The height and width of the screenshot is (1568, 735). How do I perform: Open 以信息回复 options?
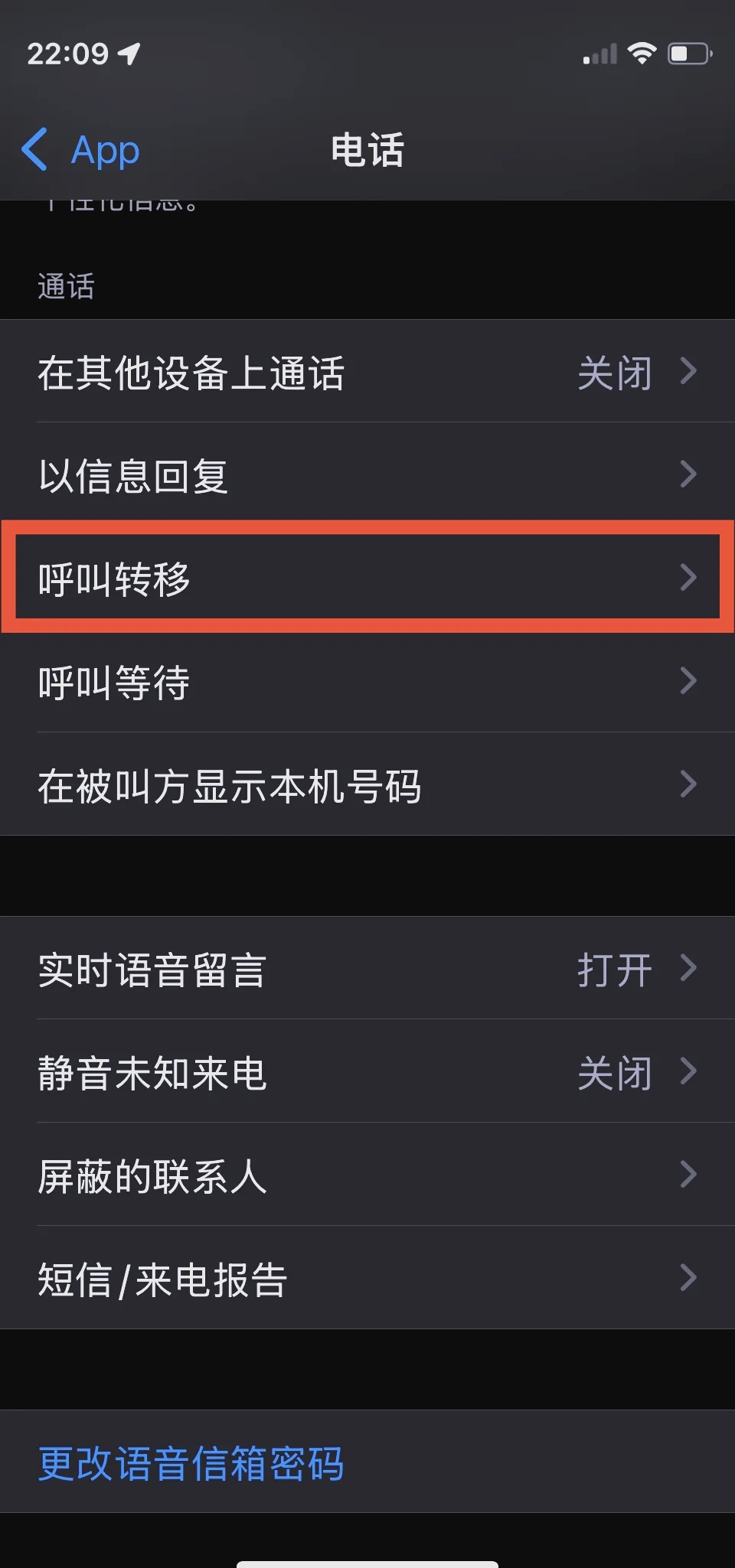tap(367, 475)
